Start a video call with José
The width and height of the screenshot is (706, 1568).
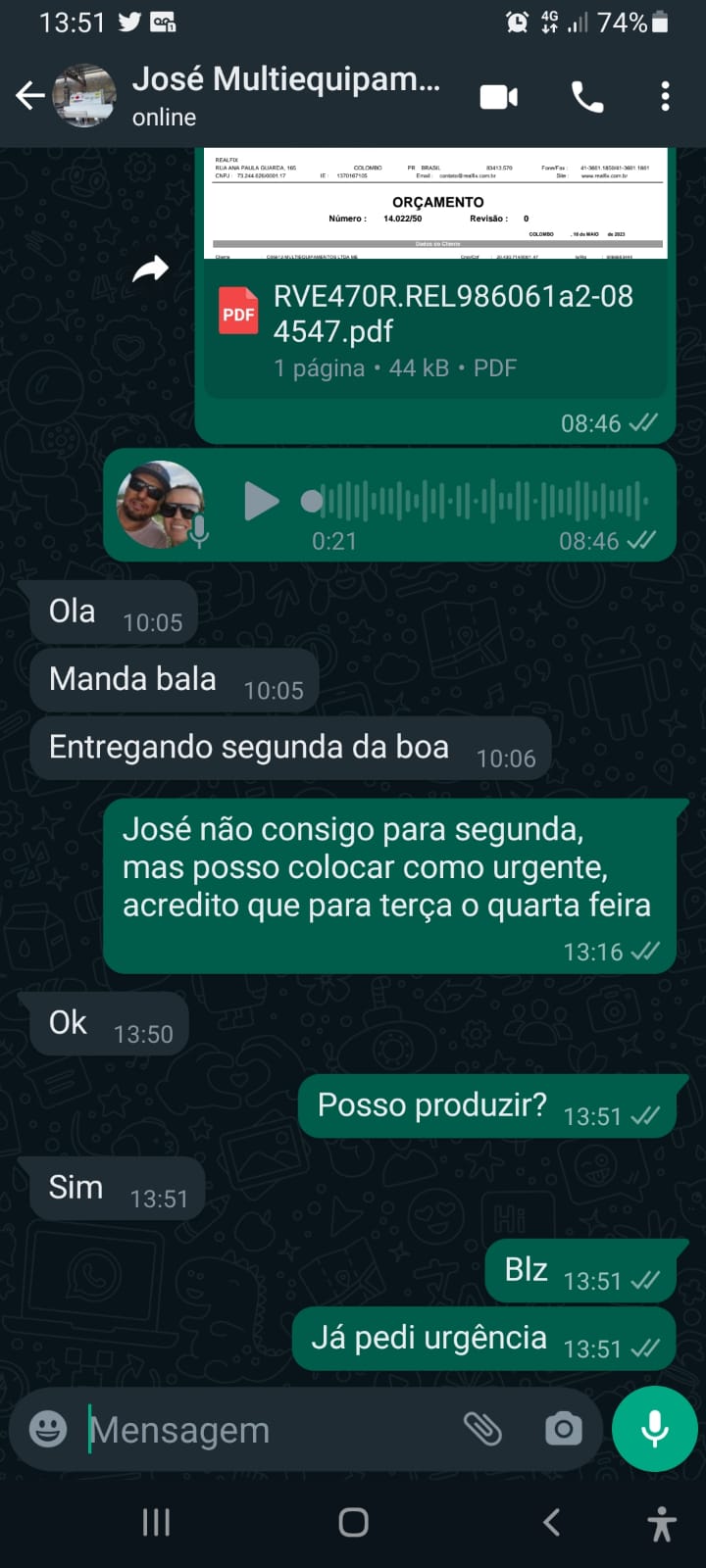498,96
